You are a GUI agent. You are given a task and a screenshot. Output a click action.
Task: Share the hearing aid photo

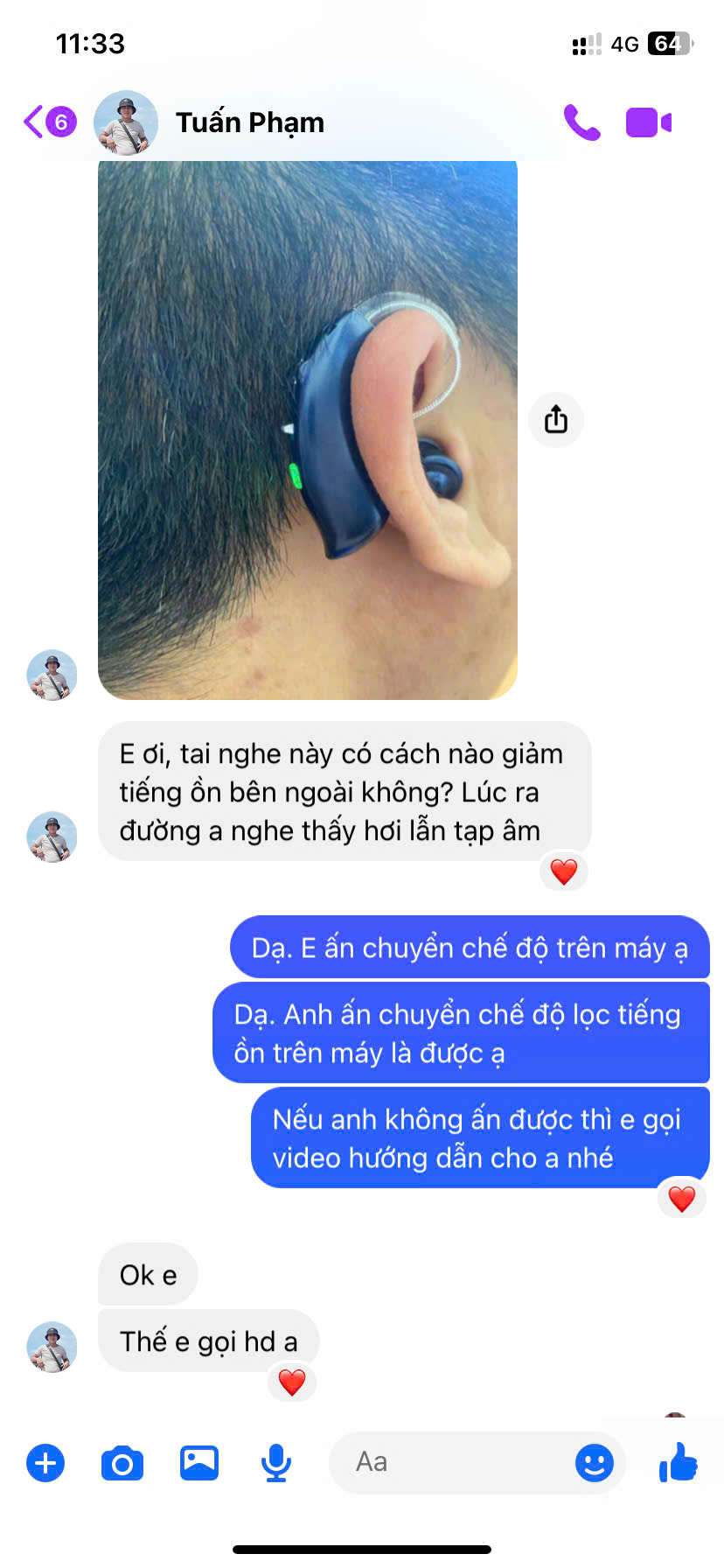pyautogui.click(x=556, y=420)
